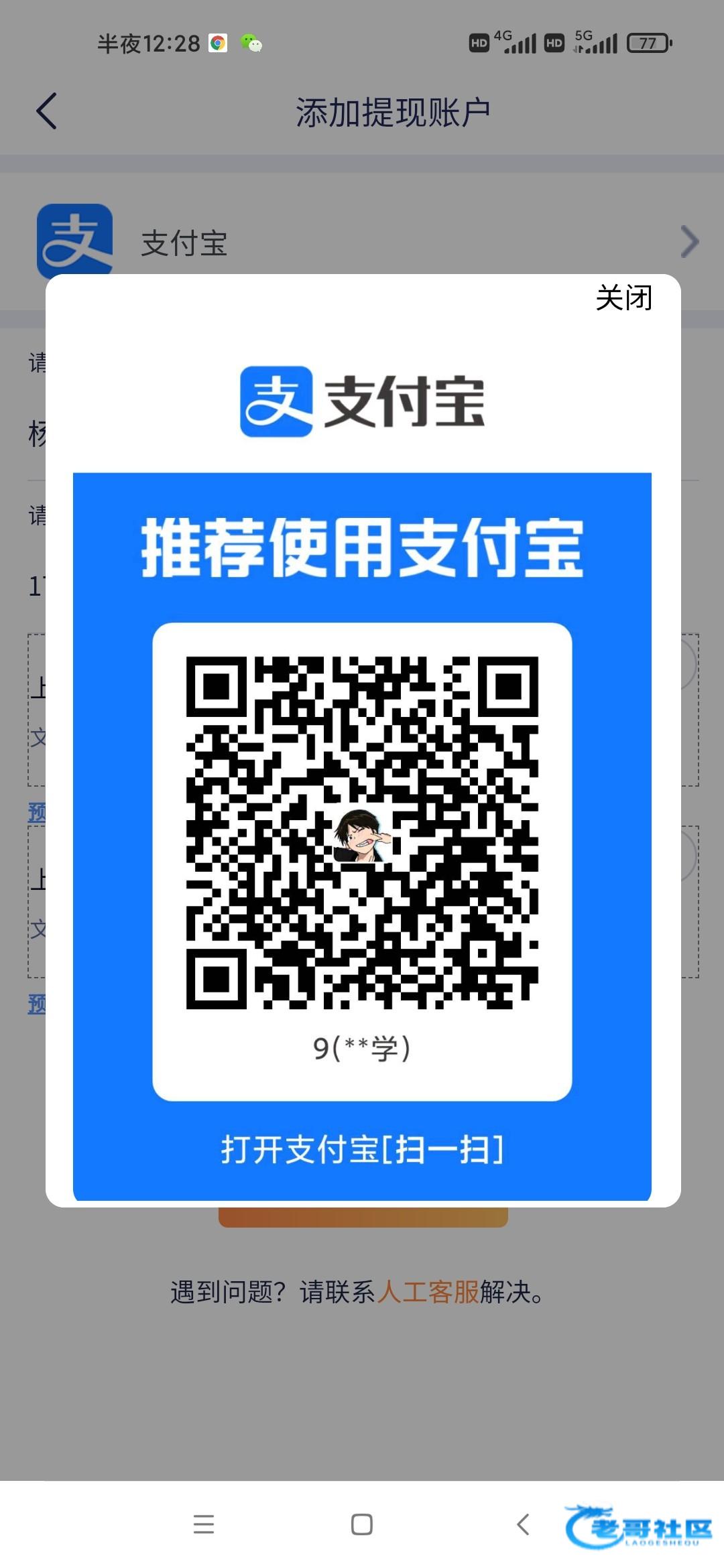
Task: Open the system recent apps menu
Action: pos(204,1524)
